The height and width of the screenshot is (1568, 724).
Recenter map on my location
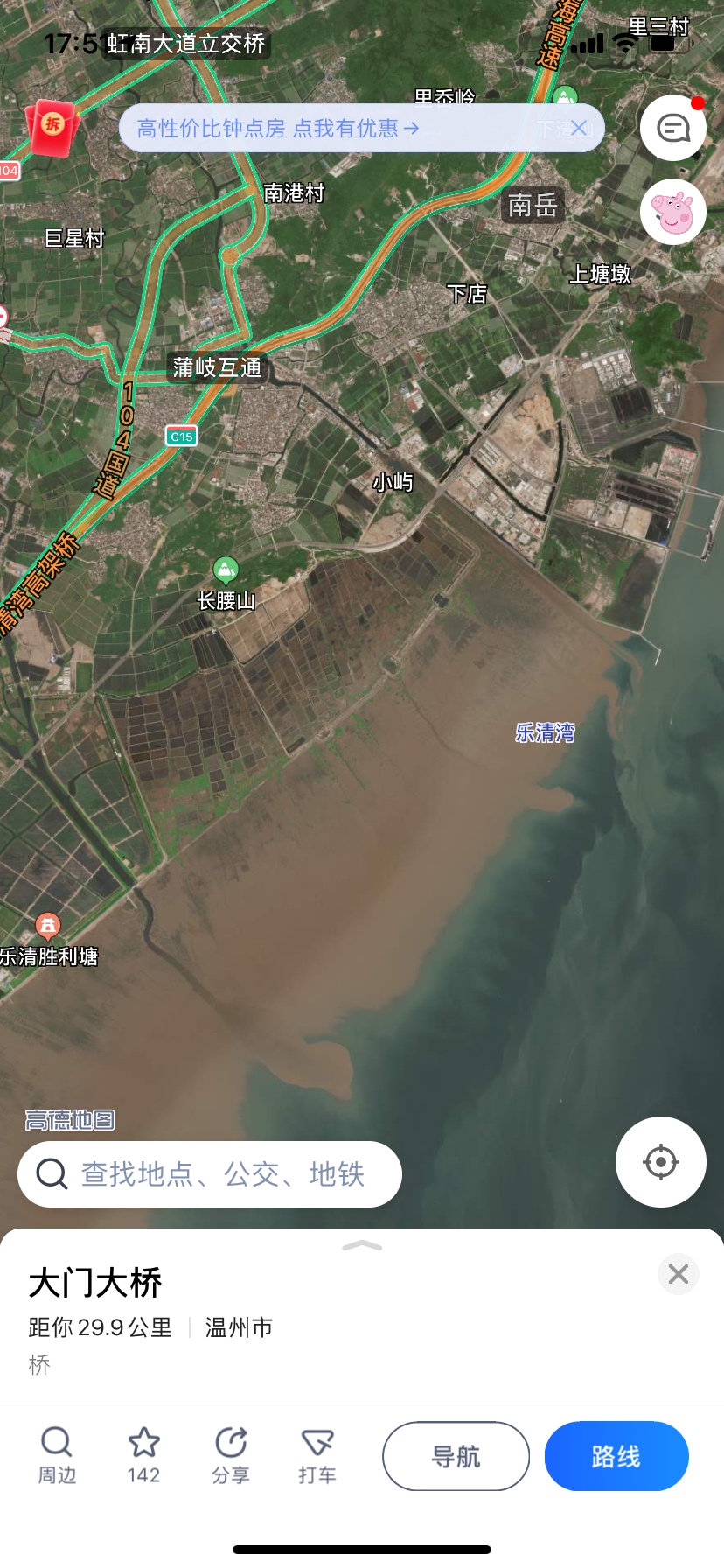pyautogui.click(x=660, y=1162)
